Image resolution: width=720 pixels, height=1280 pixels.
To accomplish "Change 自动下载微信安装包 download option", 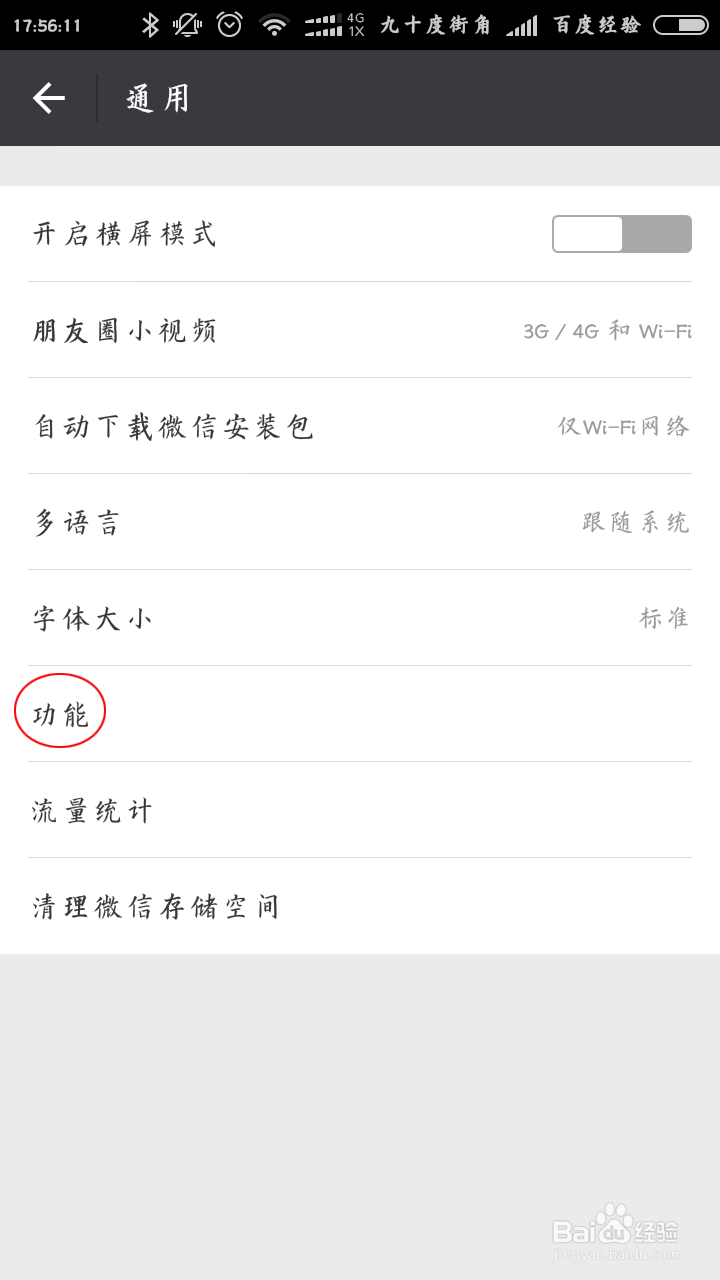I will (x=360, y=425).
